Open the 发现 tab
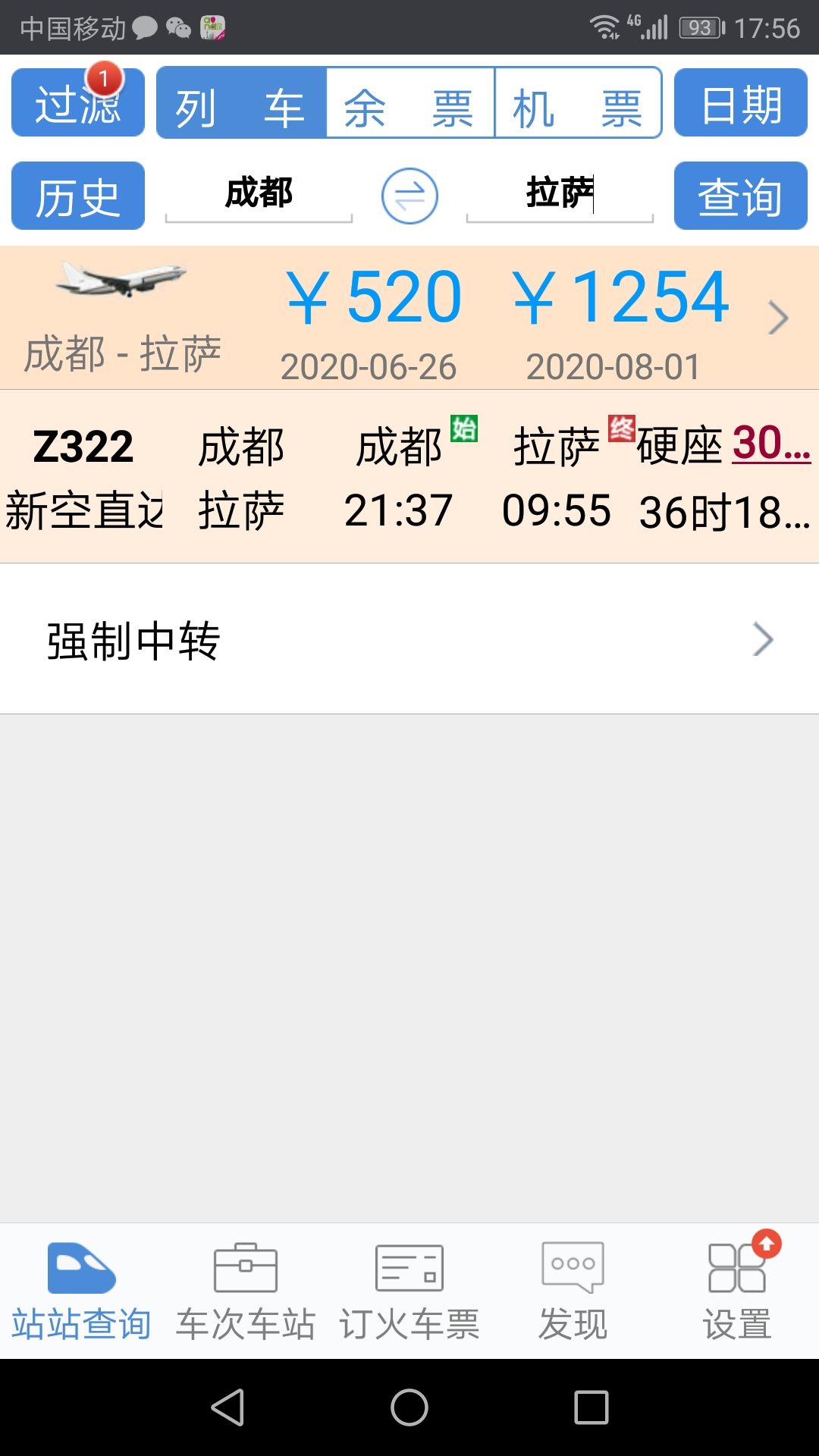819x1456 pixels. [573, 1291]
